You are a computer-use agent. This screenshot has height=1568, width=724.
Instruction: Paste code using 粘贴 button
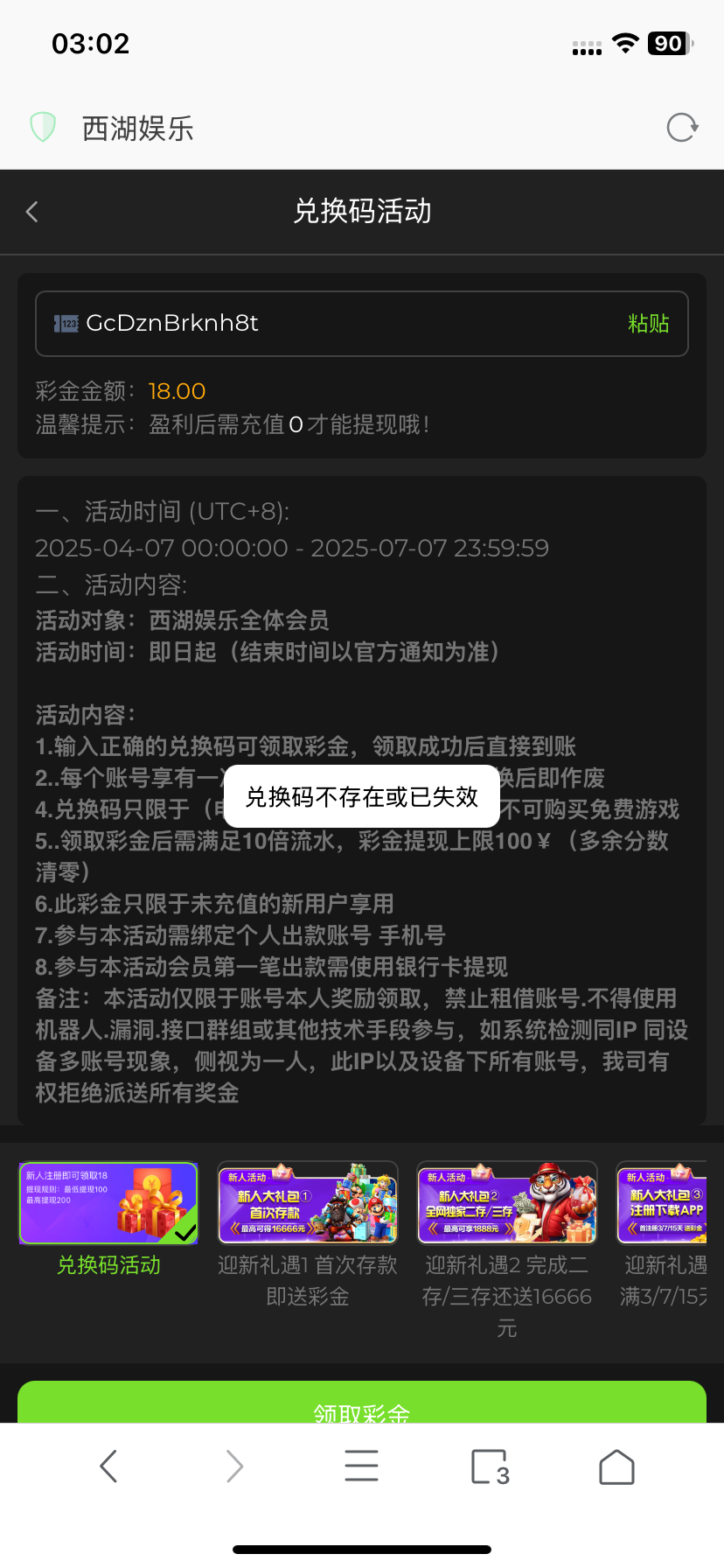(648, 324)
